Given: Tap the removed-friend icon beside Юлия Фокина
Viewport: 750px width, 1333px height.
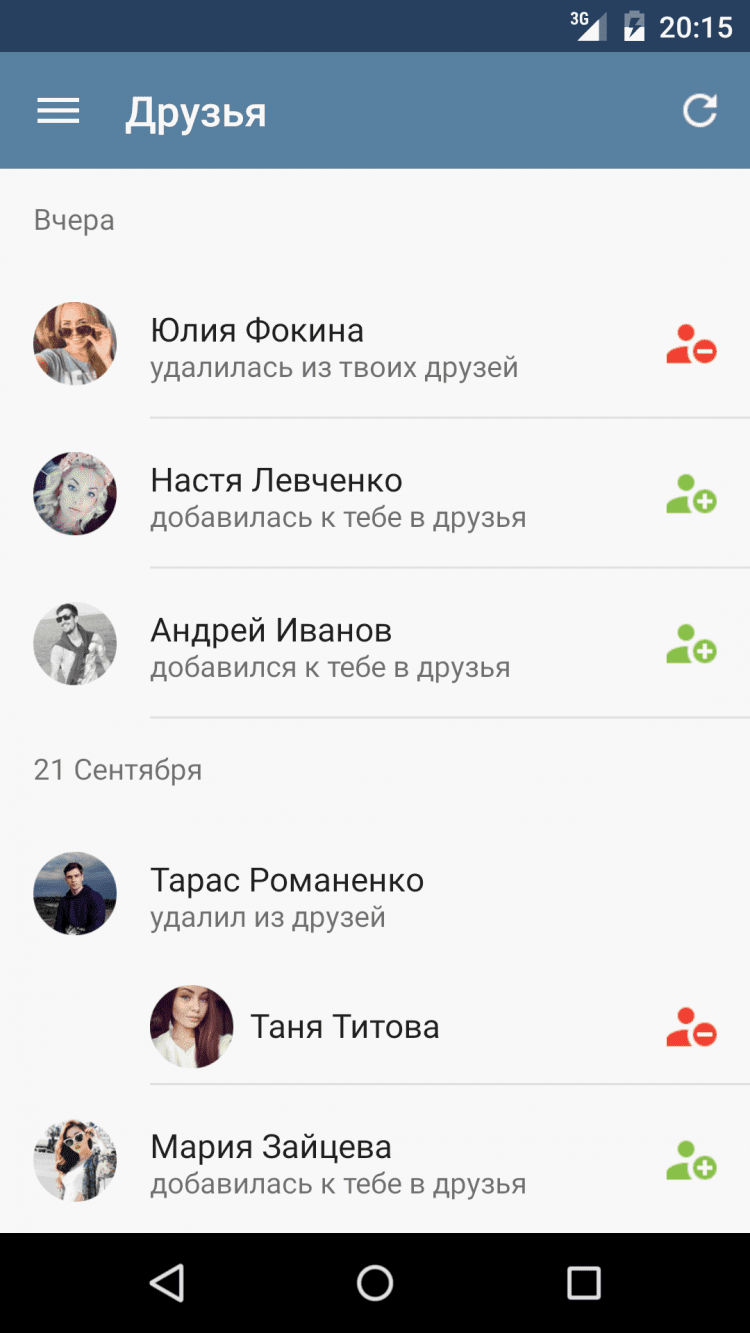Looking at the screenshot, I should [691, 345].
